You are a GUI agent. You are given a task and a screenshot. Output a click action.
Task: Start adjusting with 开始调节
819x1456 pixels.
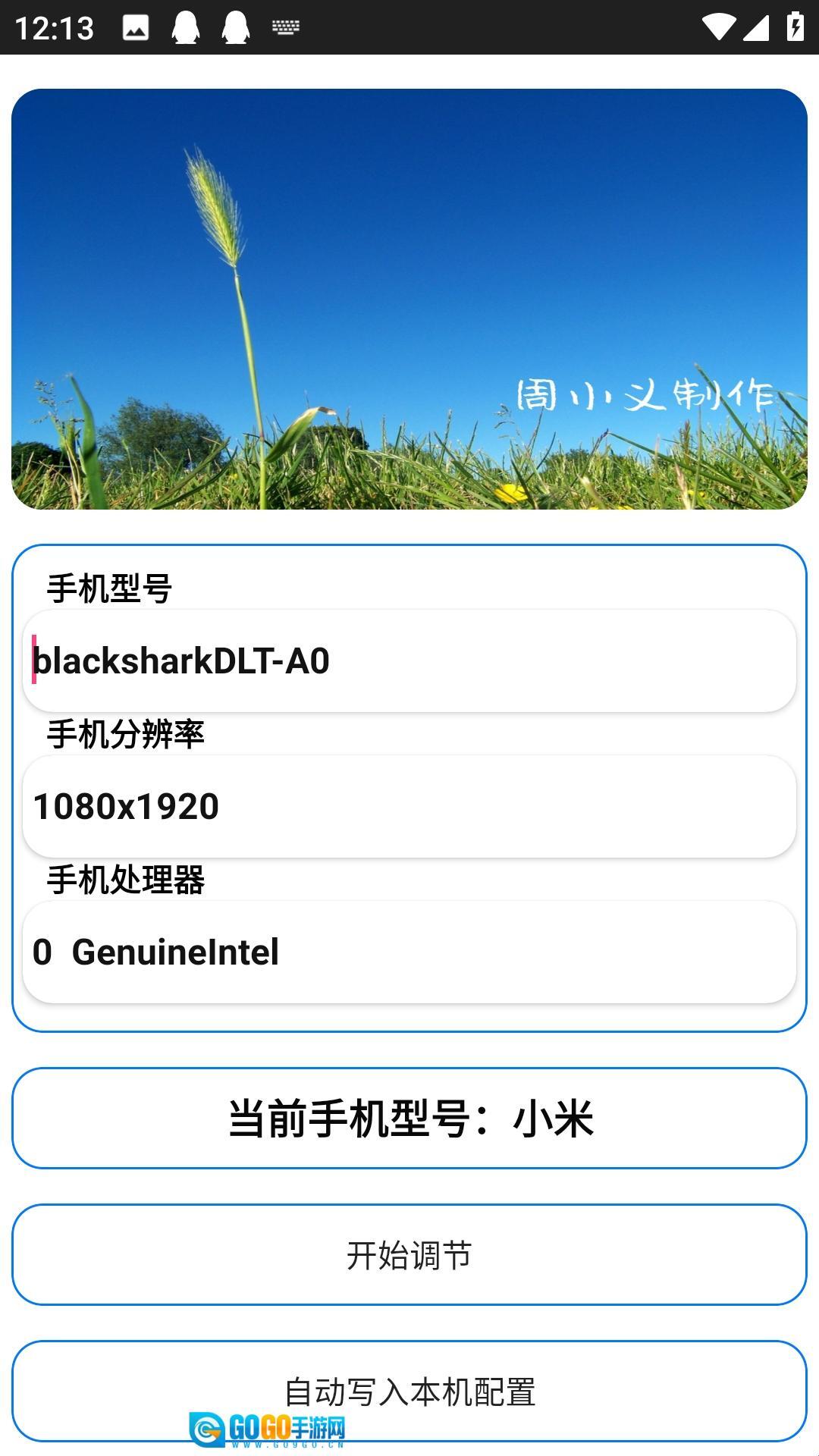pos(409,1255)
